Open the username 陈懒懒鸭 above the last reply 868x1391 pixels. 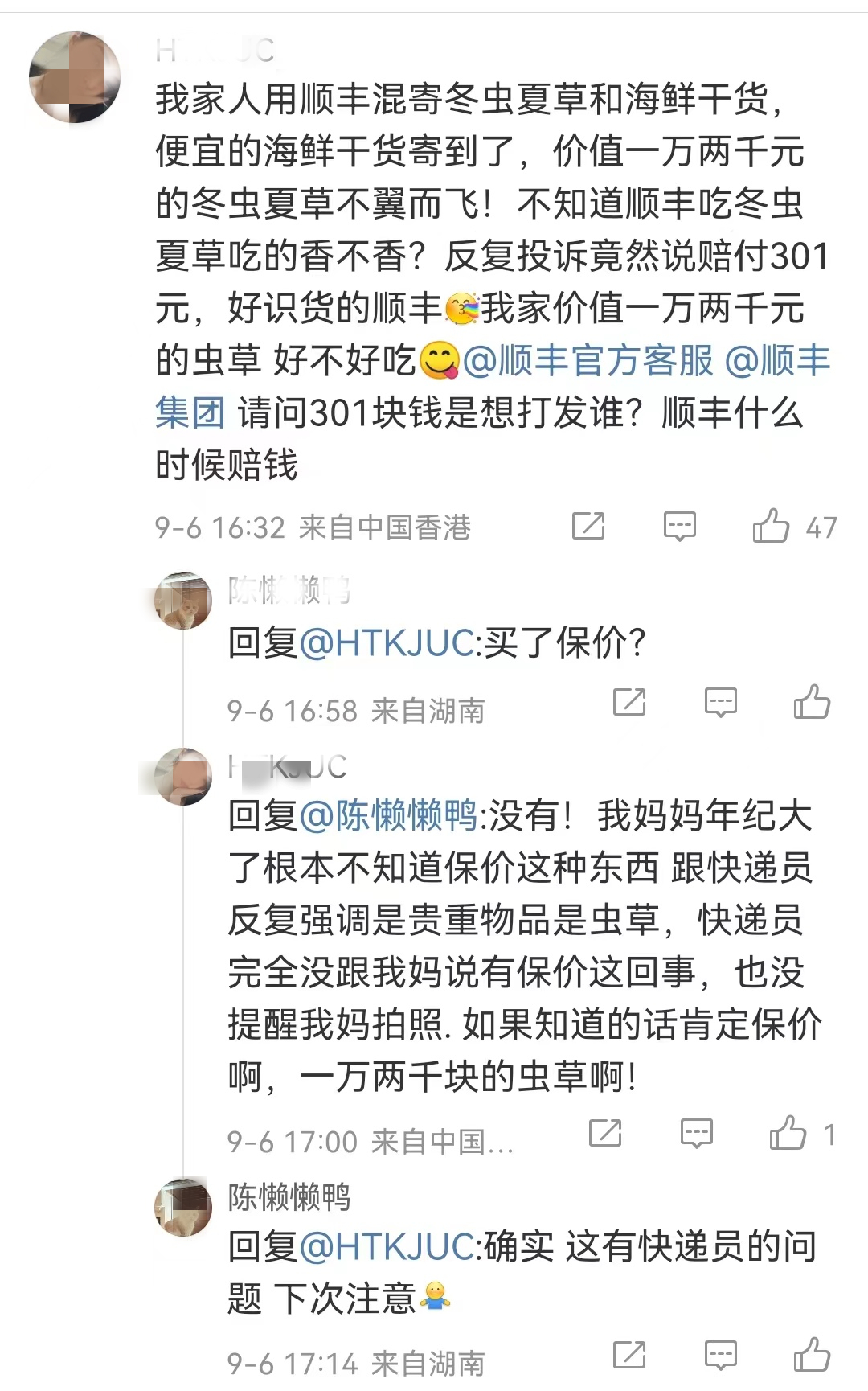click(x=289, y=1196)
